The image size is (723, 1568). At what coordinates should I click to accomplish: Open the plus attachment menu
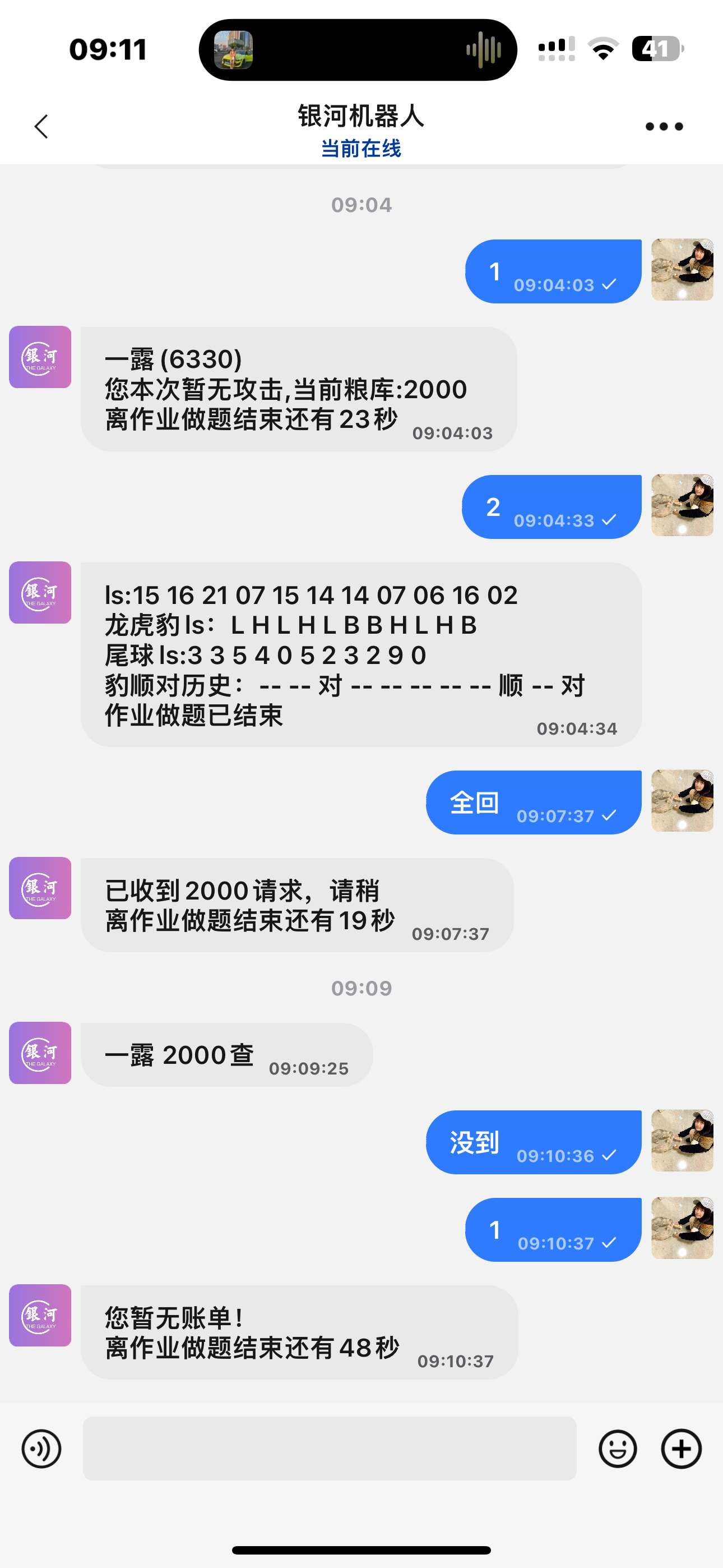[681, 1449]
